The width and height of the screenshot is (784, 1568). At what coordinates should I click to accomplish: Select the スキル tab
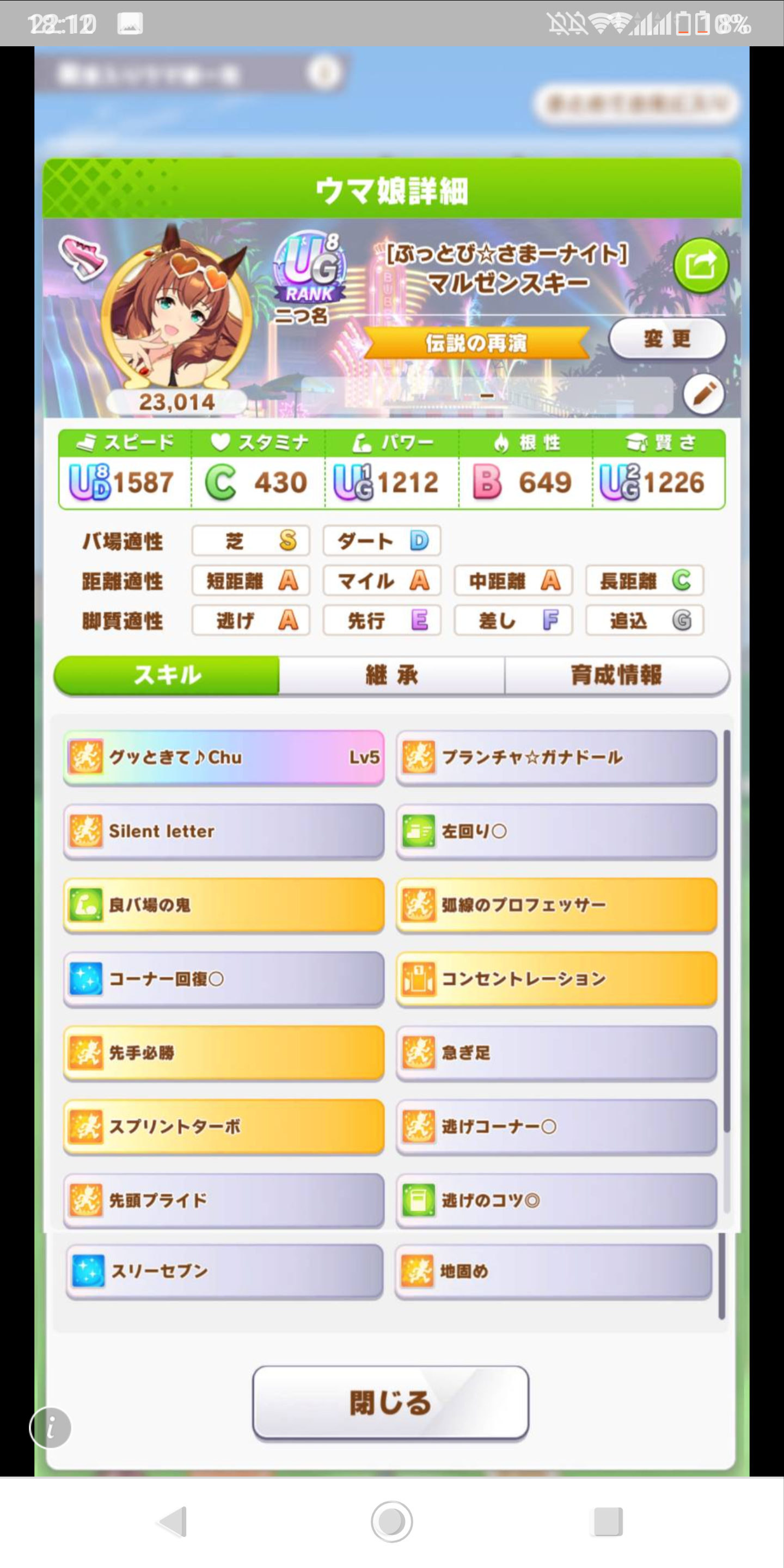click(x=167, y=675)
